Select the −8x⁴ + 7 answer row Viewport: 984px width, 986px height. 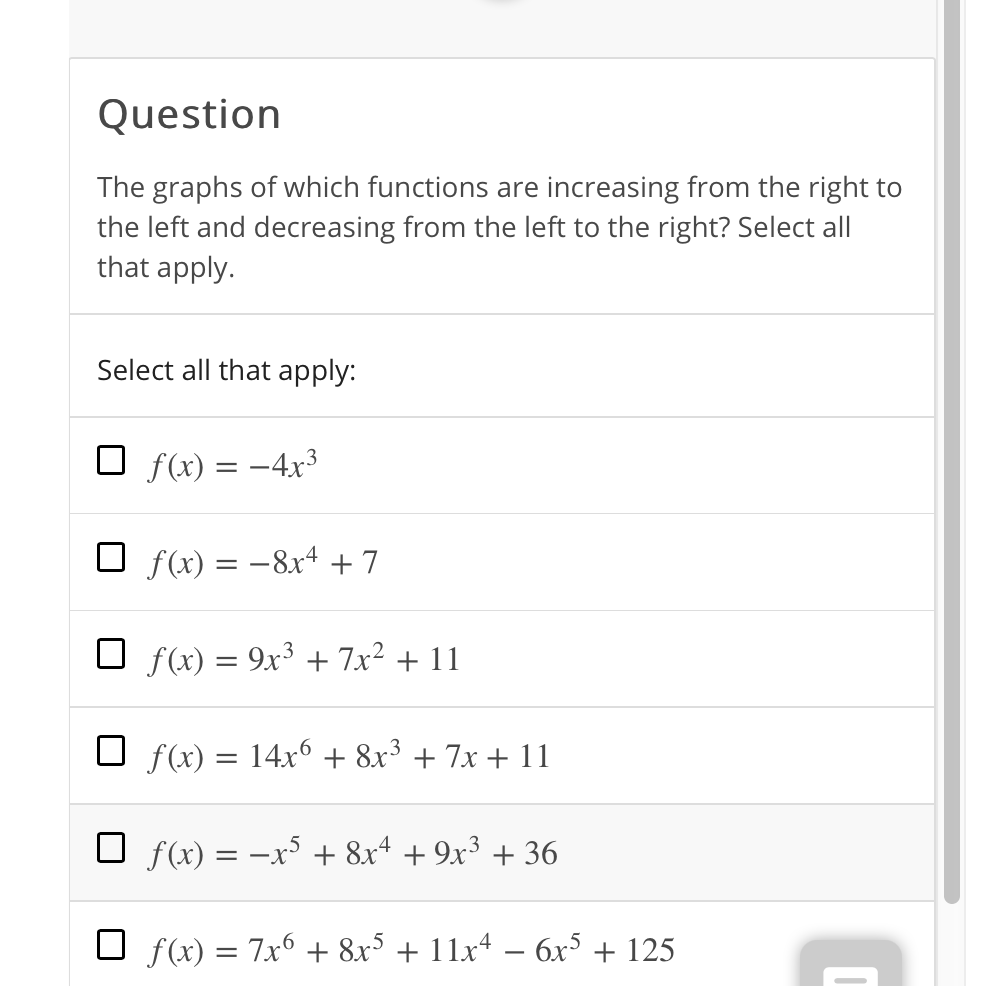tap(500, 560)
